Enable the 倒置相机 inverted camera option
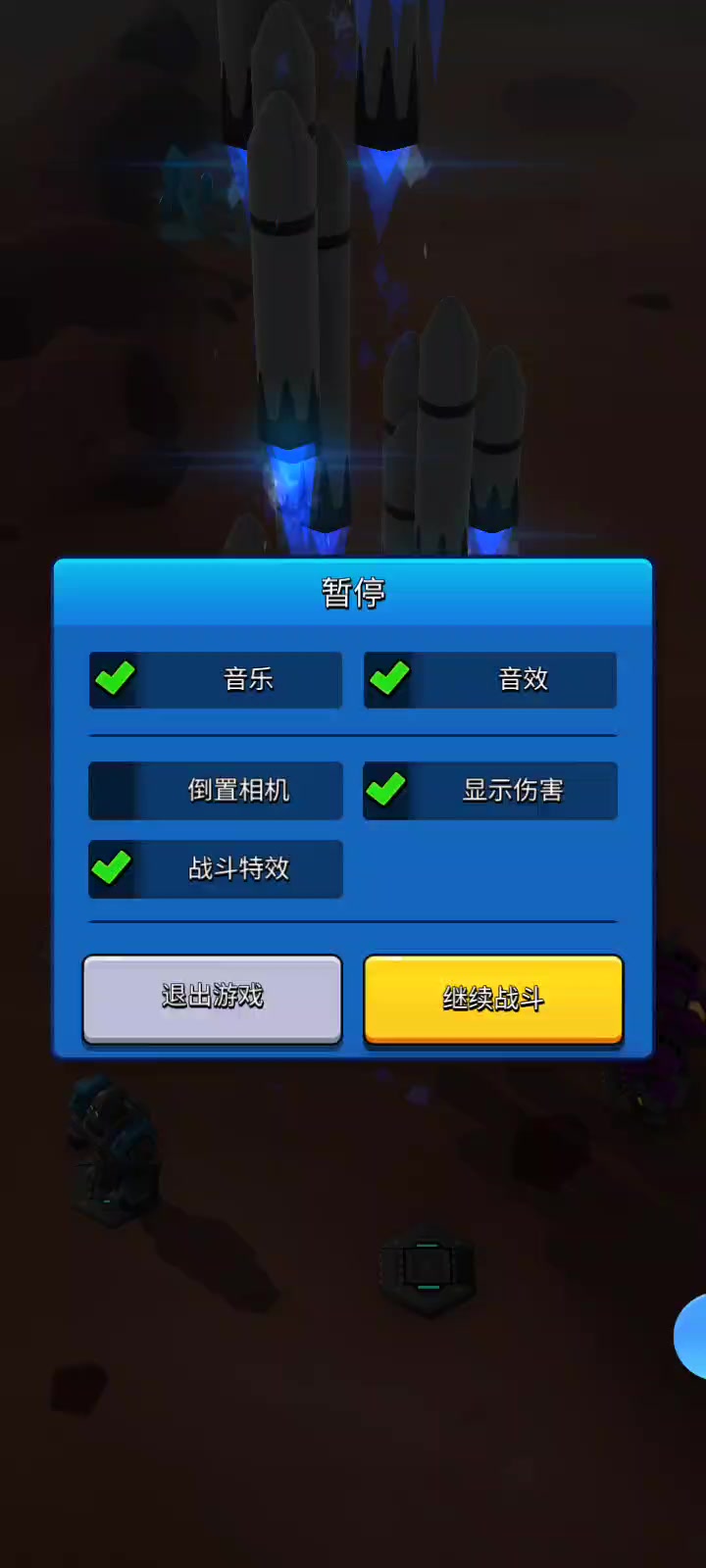706x1568 pixels. click(114, 790)
